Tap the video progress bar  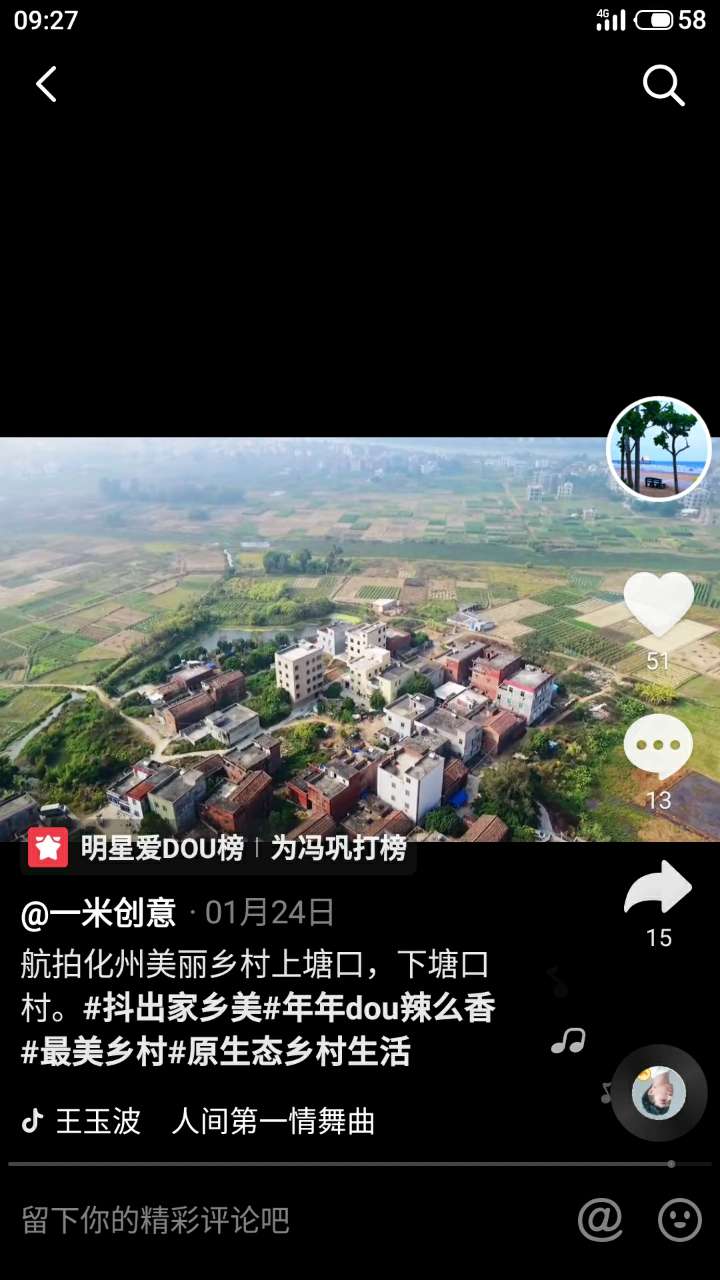(x=340, y=1164)
